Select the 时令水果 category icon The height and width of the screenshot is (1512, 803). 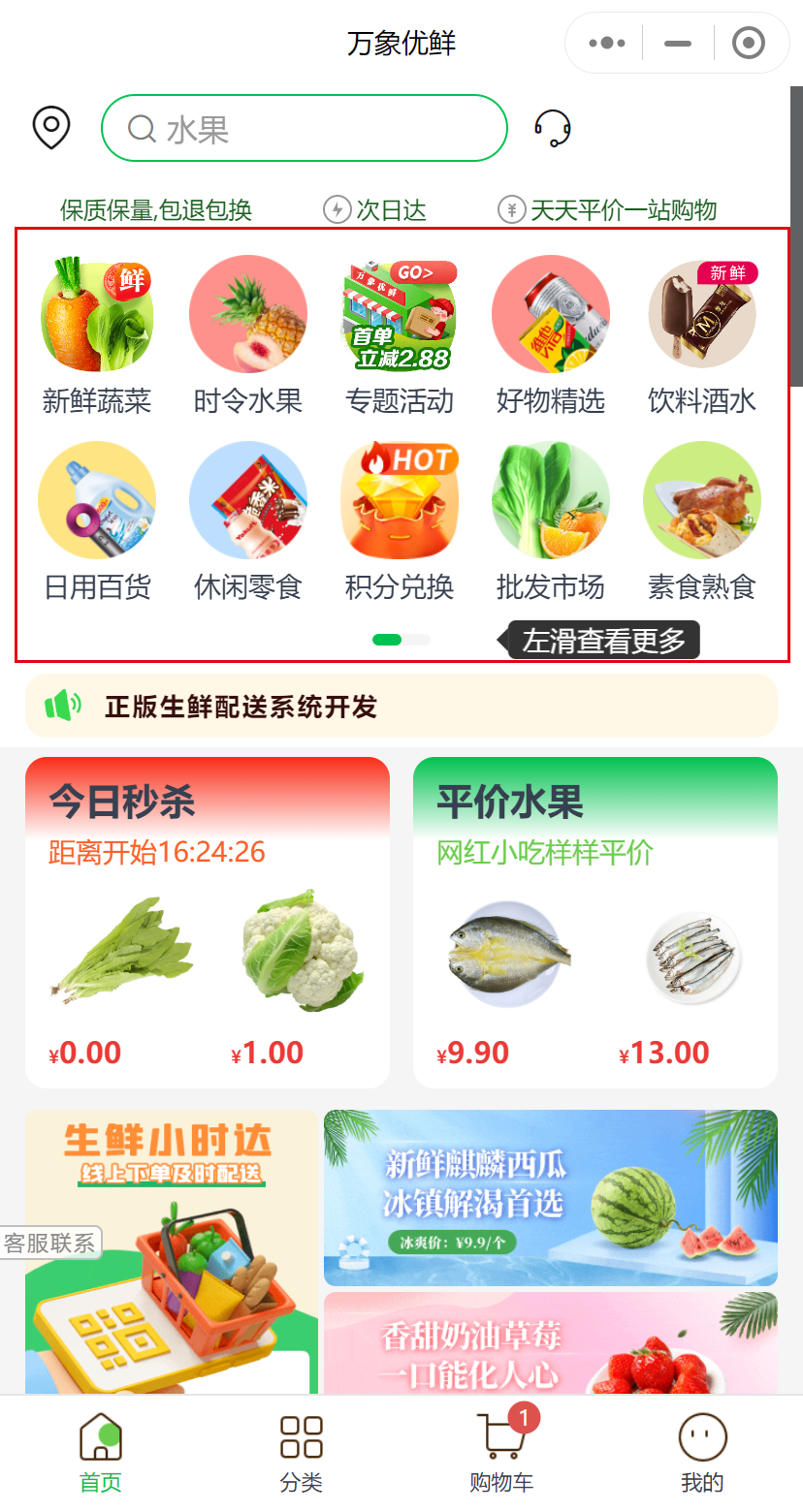[x=248, y=314]
